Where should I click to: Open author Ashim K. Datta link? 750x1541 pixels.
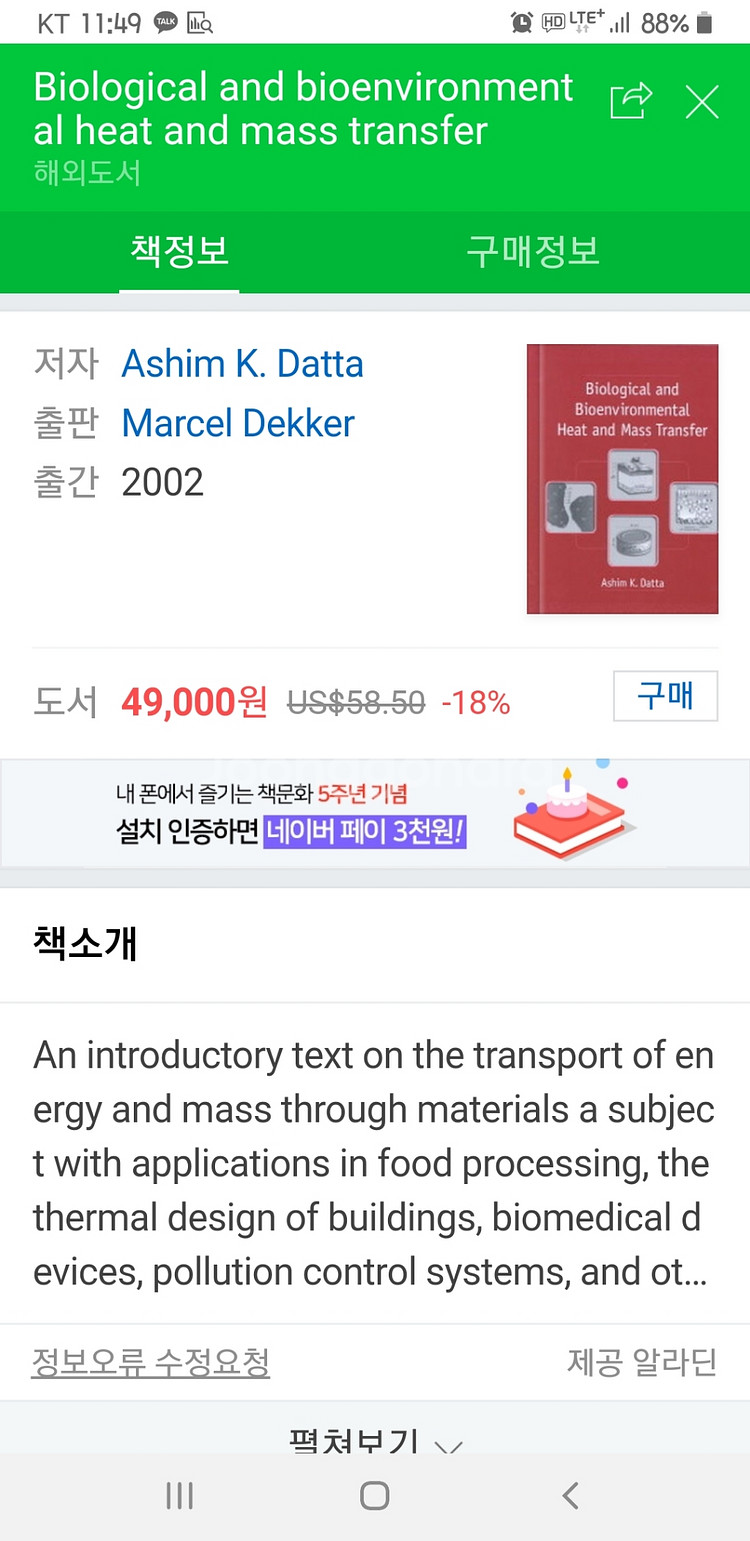coord(242,363)
